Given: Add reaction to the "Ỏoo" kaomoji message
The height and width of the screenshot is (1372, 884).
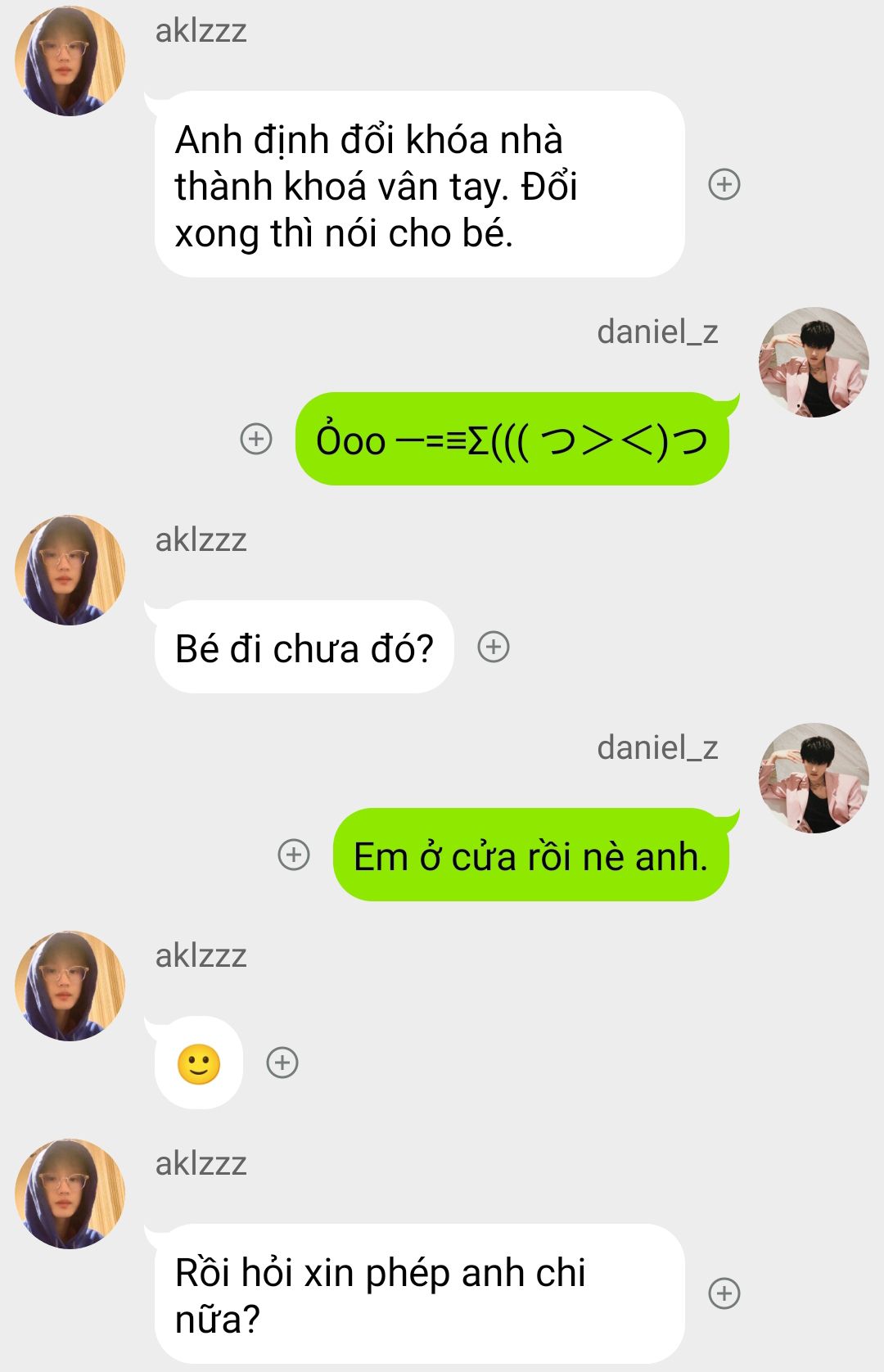Looking at the screenshot, I should pos(256,439).
